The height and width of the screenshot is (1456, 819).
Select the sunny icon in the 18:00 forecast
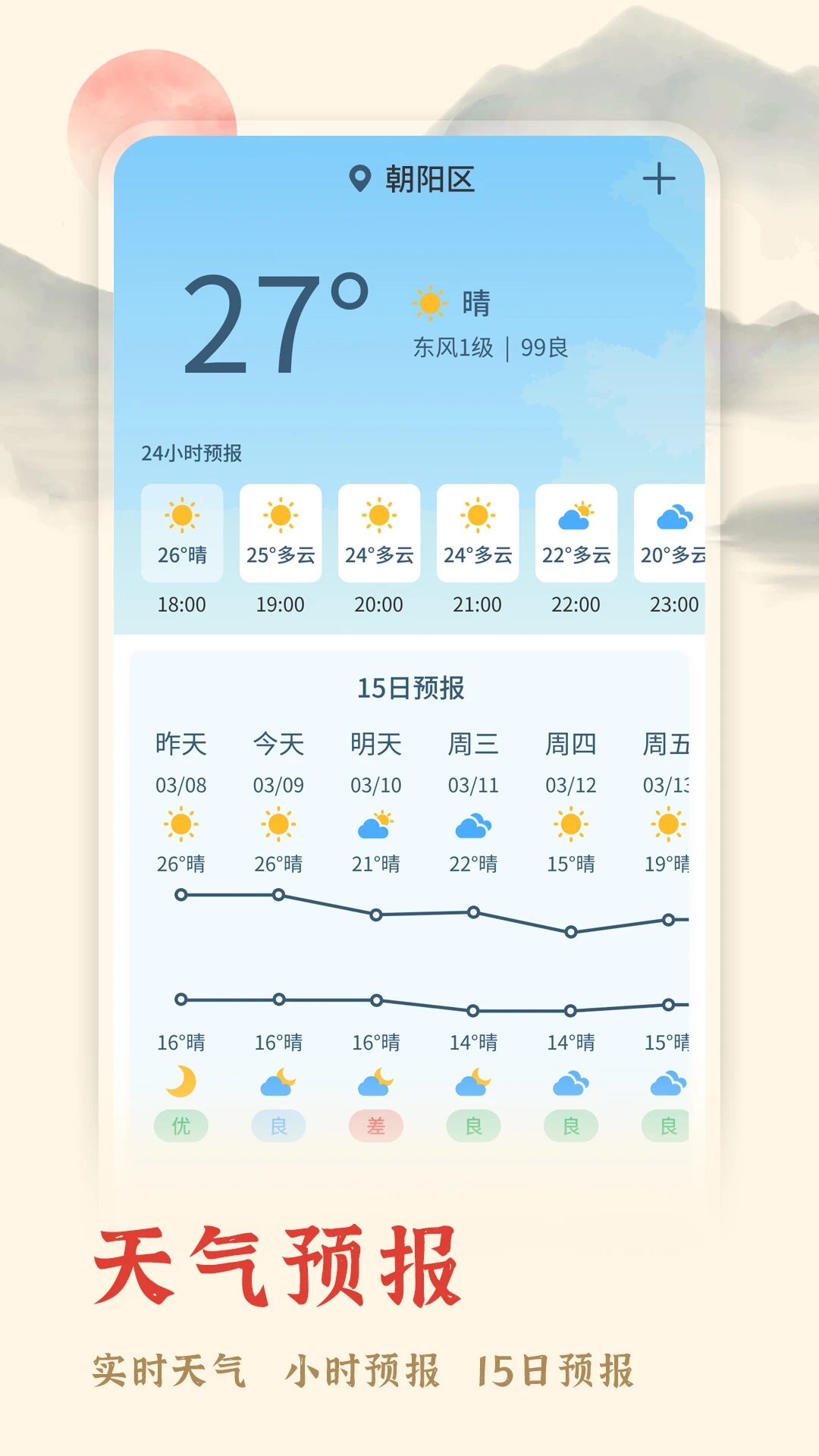pos(182,516)
